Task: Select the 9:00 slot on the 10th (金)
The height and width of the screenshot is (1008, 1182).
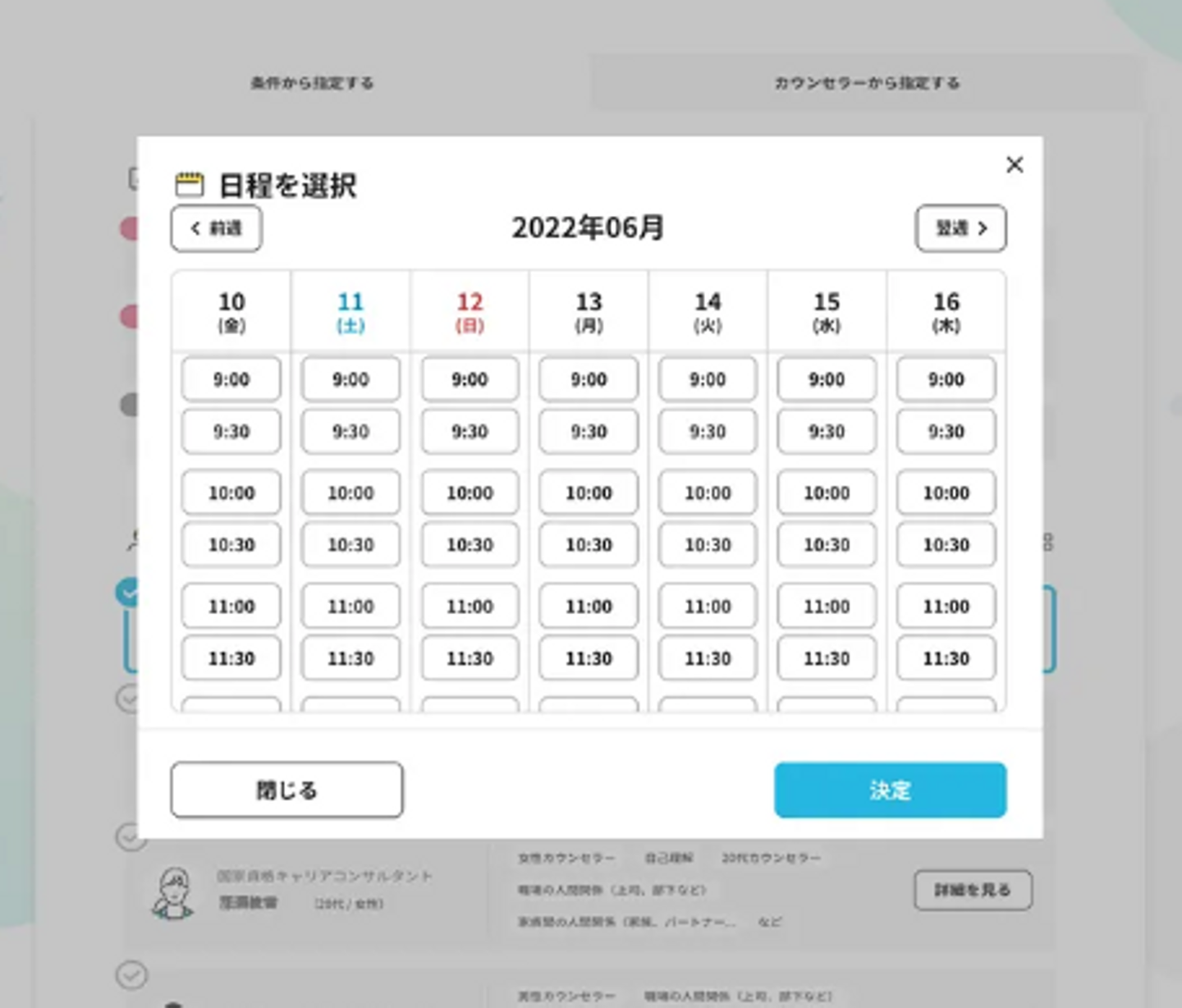Action: click(x=231, y=379)
